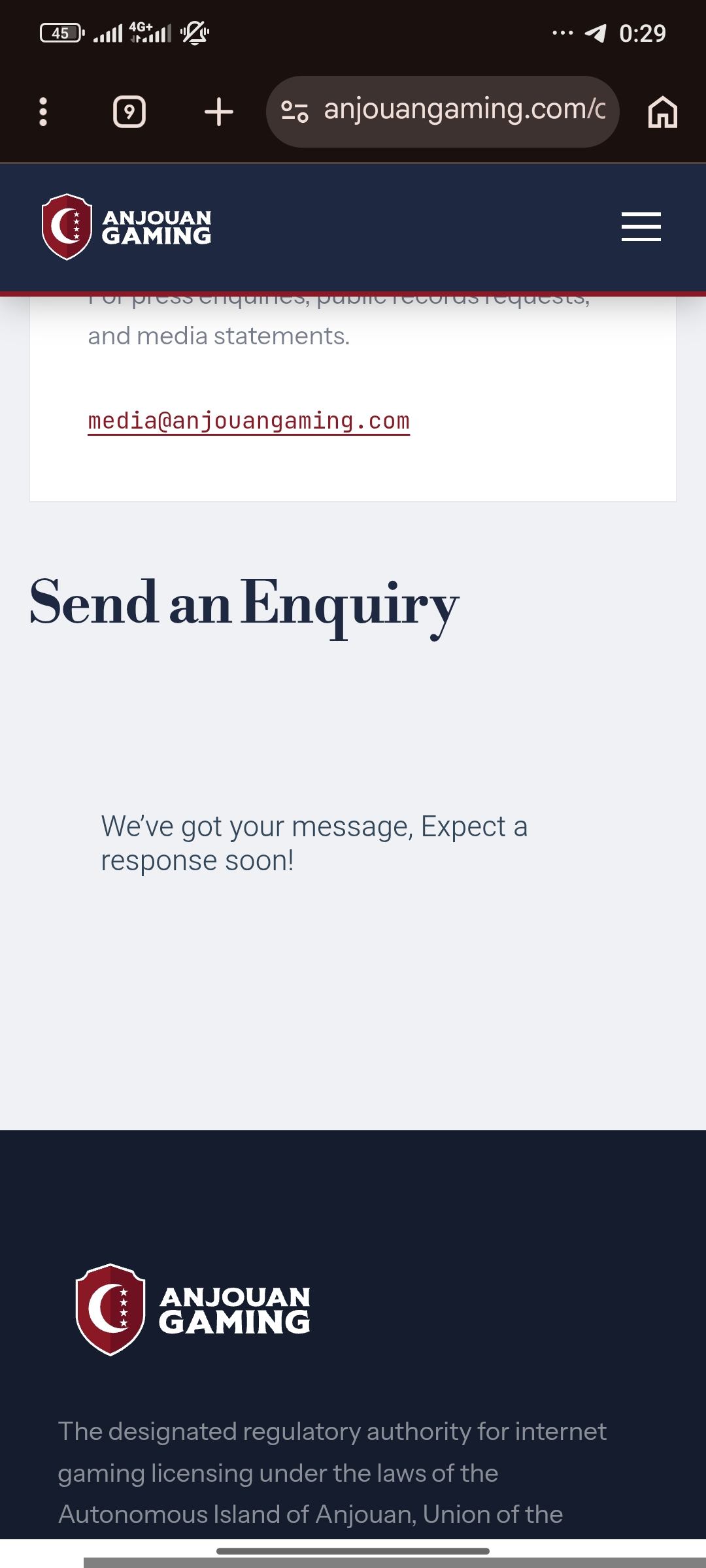Go to the browser home page
Viewport: 706px width, 1568px height.
click(662, 112)
